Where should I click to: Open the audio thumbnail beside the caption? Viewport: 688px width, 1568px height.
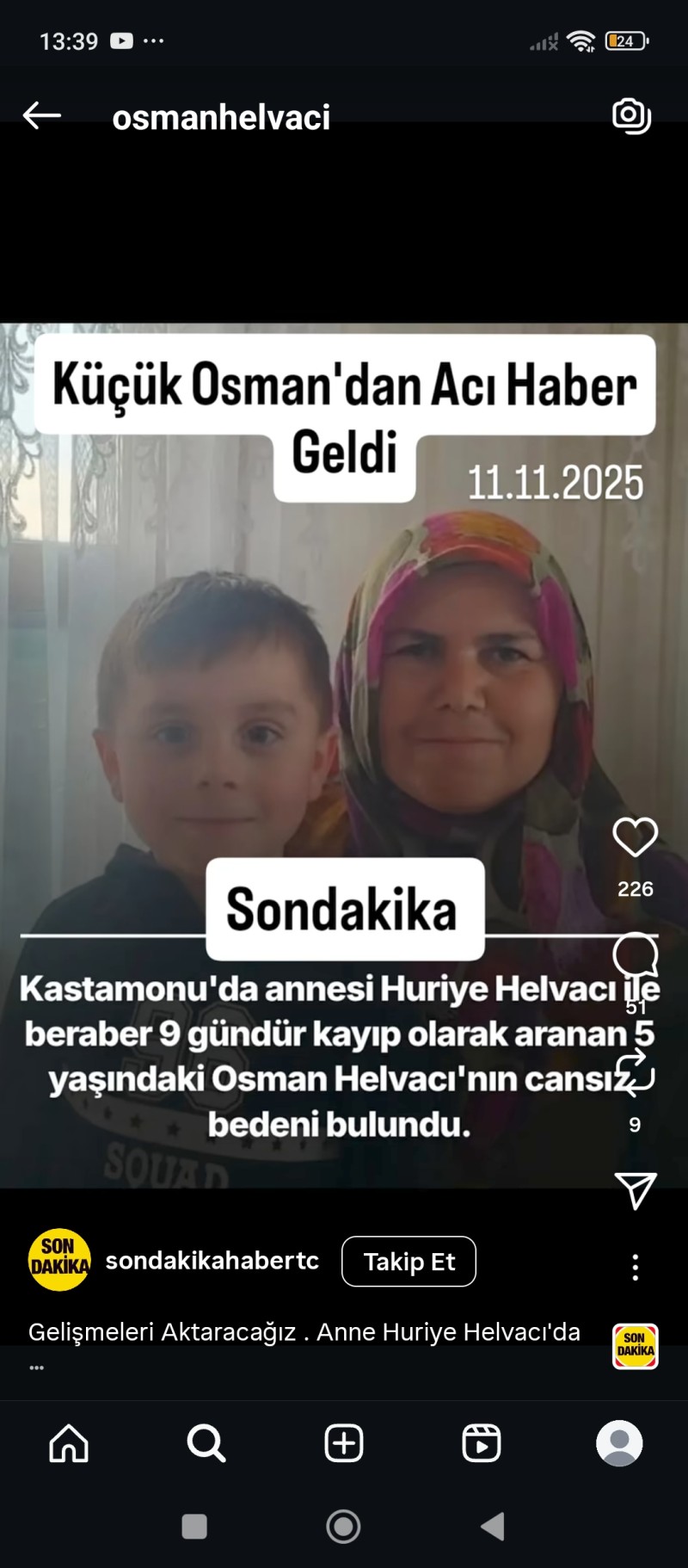point(635,1346)
